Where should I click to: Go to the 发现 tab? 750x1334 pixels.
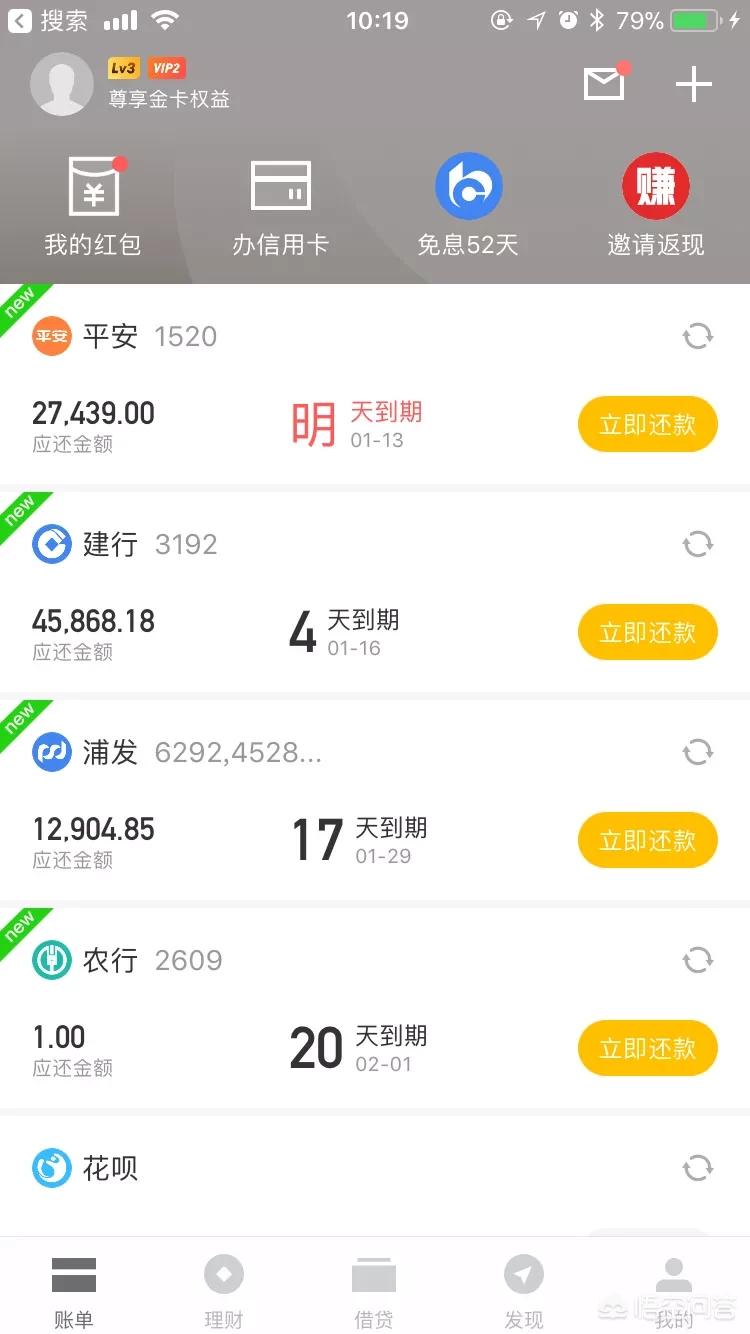tap(523, 1290)
